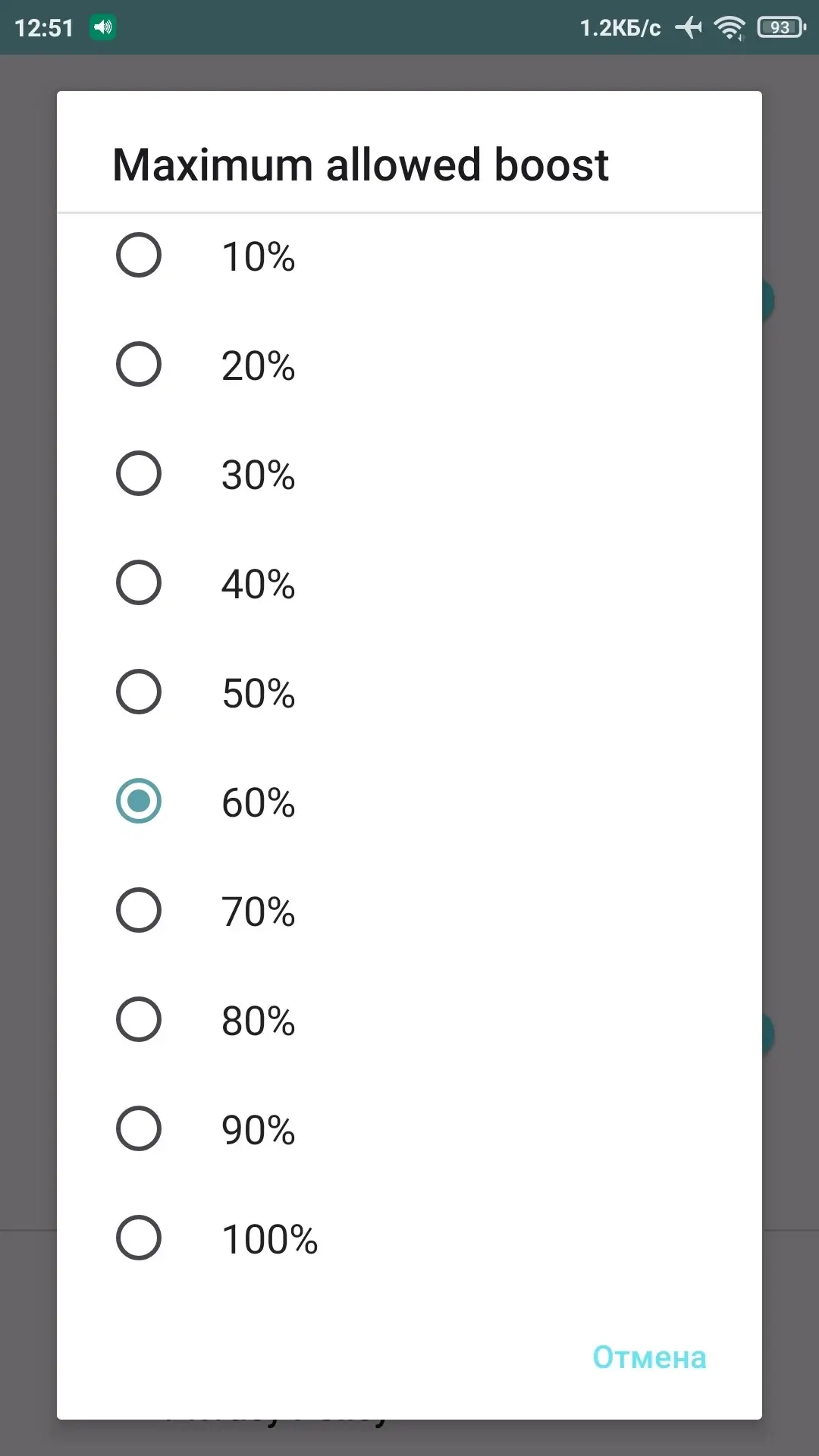
Task: Cancel the dialog with Отмена
Action: pos(649,1357)
